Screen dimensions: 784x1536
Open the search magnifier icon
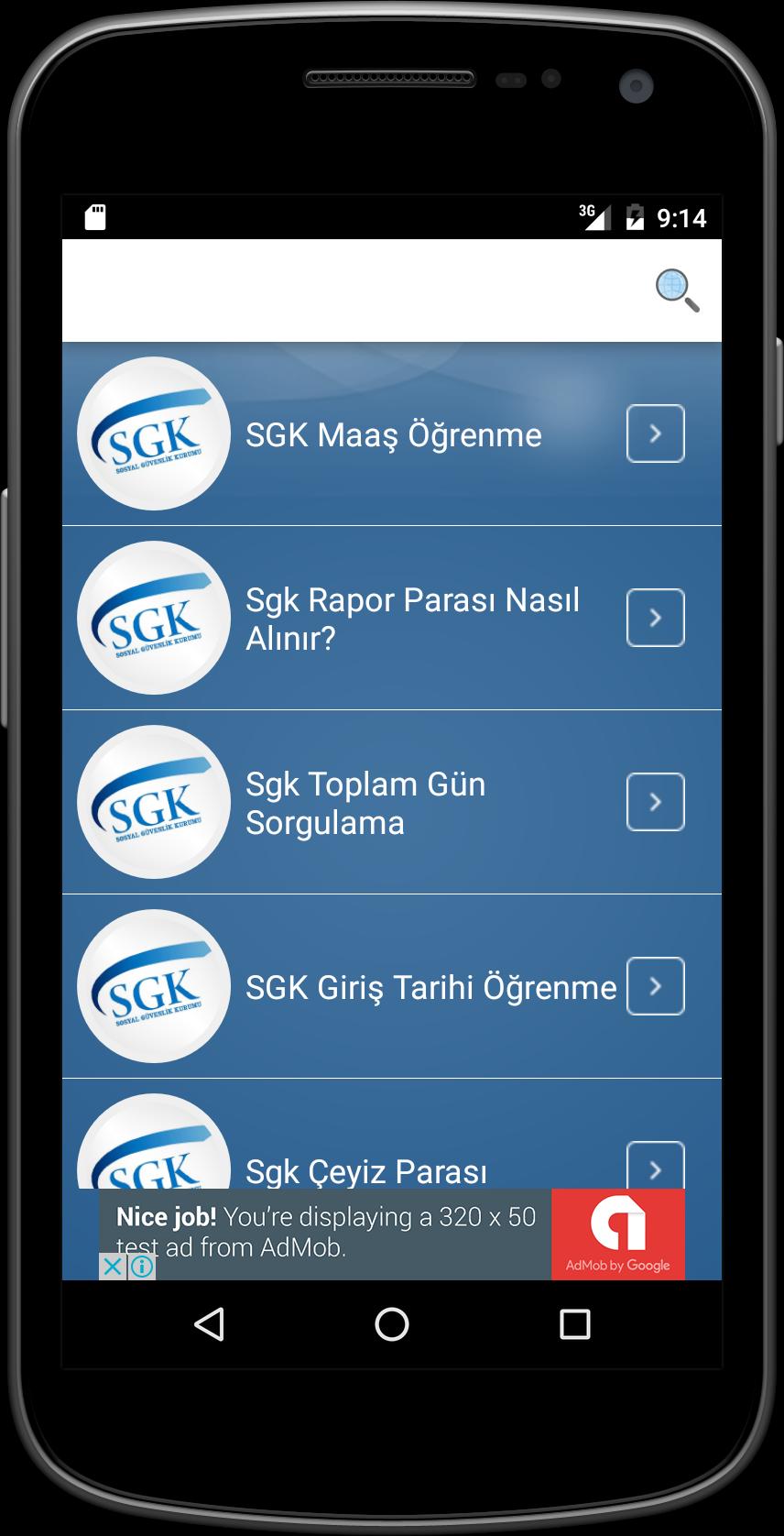click(677, 291)
